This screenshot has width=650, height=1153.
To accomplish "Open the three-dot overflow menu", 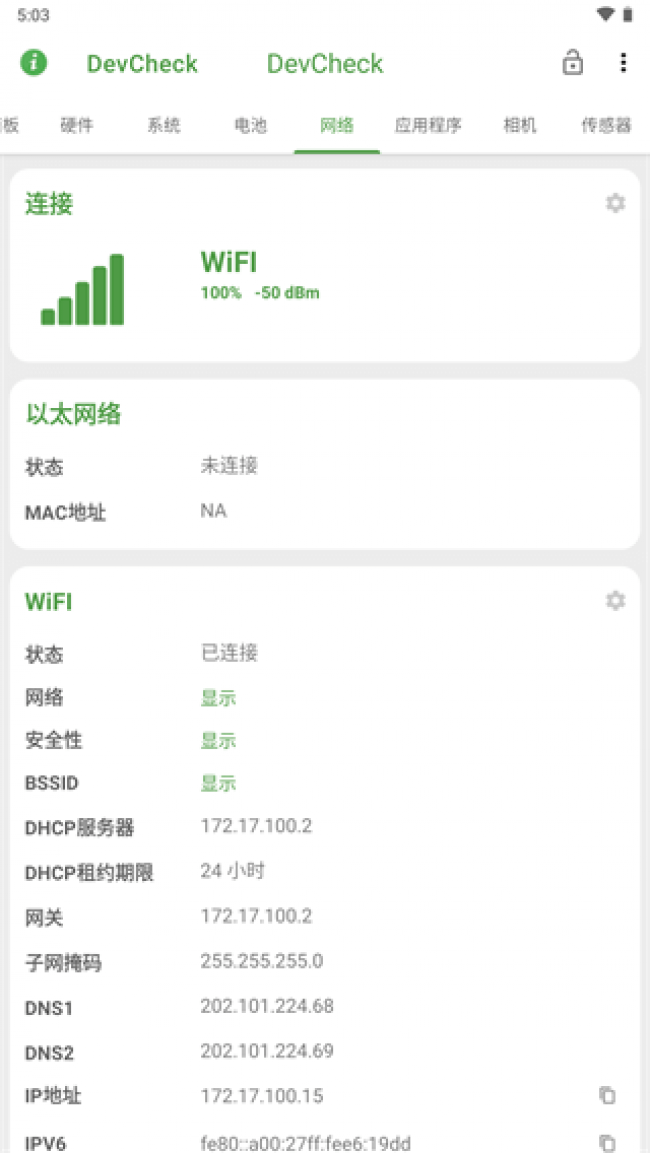I will pos(623,63).
